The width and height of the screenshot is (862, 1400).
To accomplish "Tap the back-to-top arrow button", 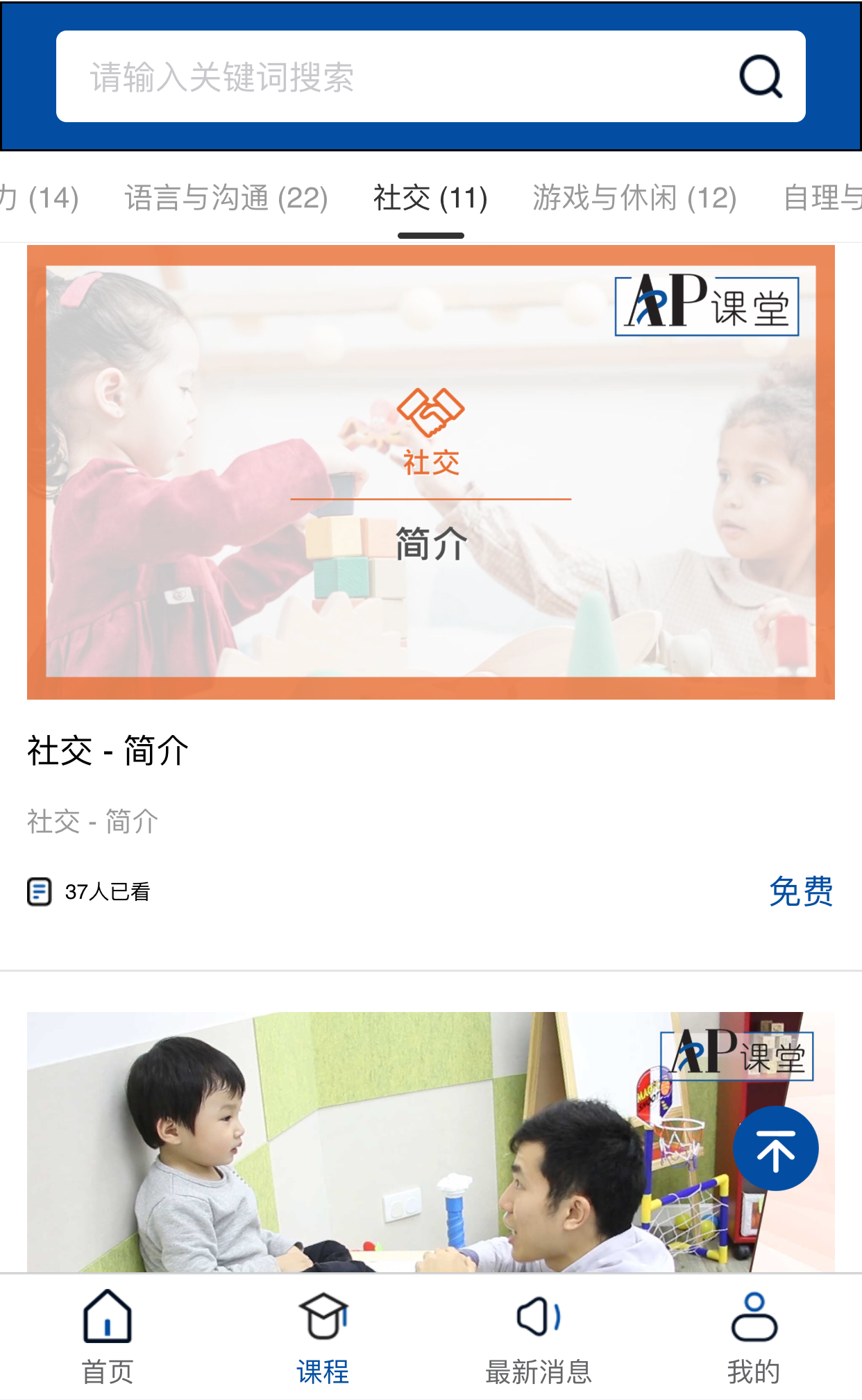I will pos(775,1149).
